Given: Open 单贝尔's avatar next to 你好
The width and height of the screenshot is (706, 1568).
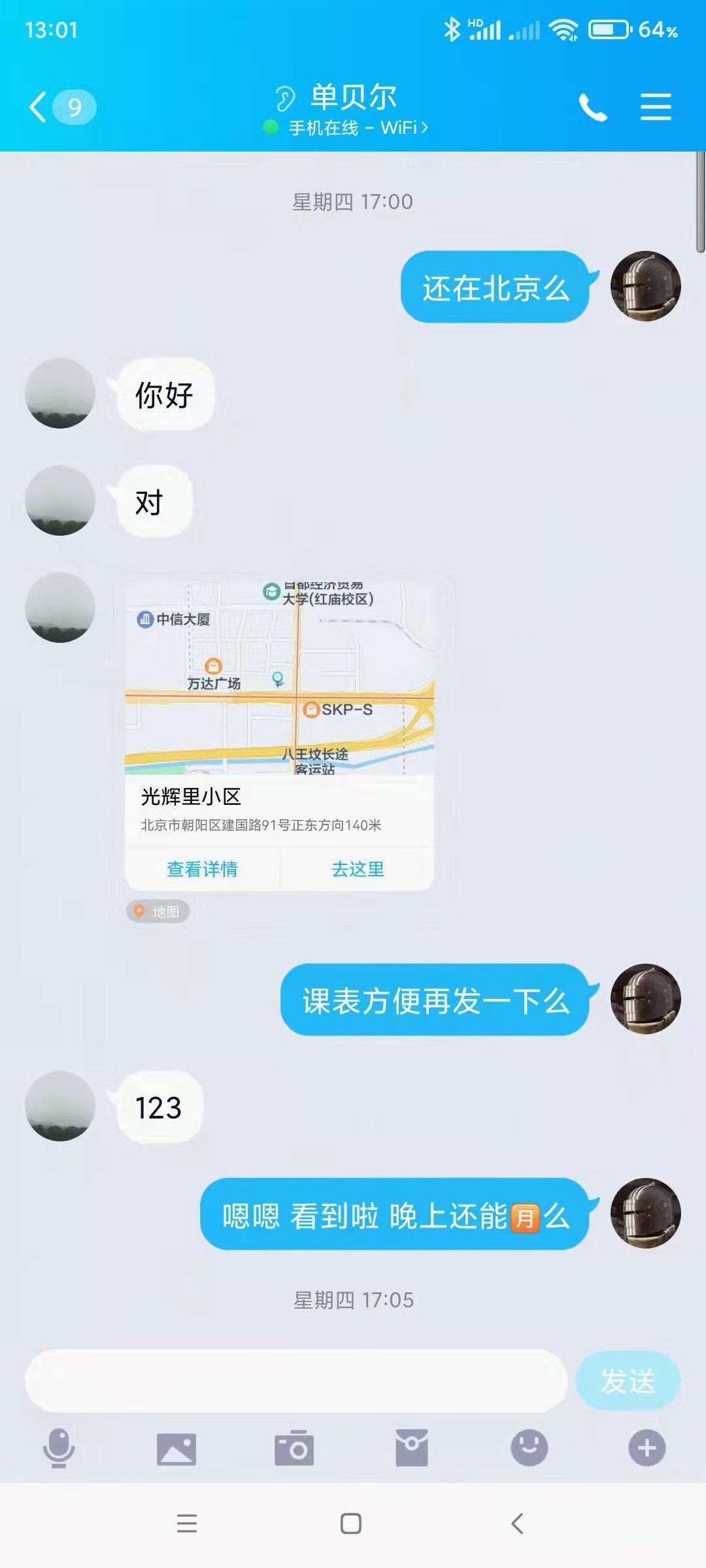Looking at the screenshot, I should tap(60, 393).
